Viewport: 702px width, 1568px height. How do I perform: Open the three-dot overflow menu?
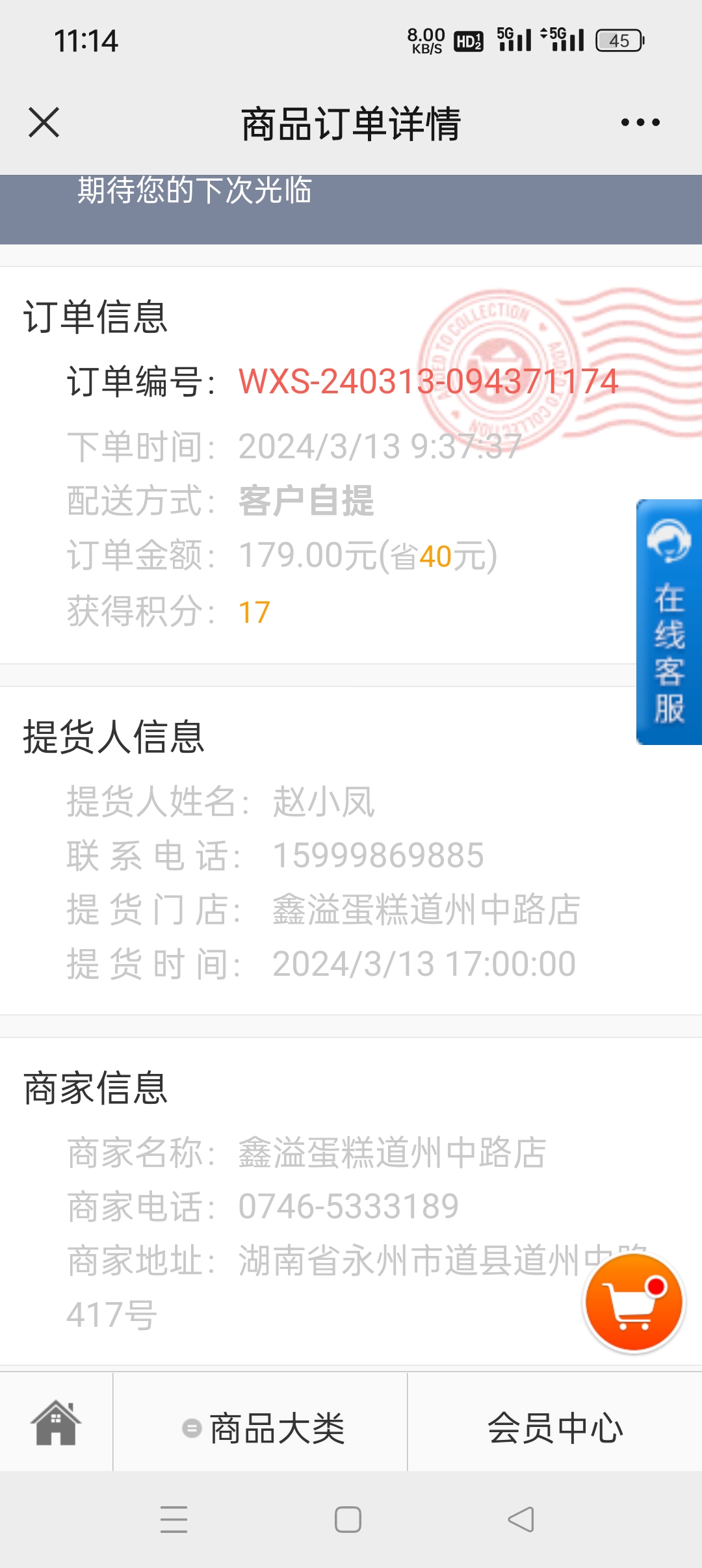(x=640, y=122)
